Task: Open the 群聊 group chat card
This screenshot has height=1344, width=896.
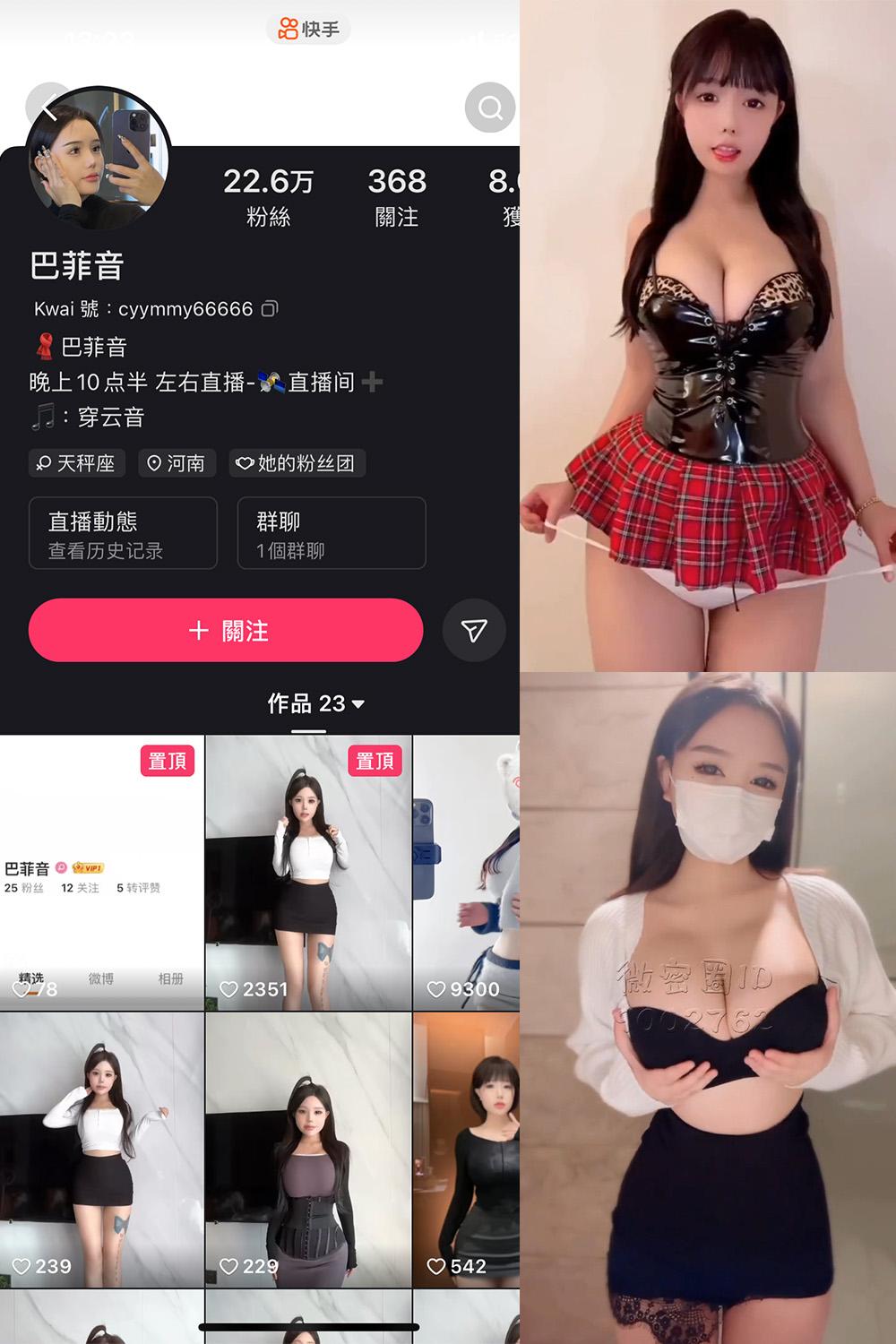Action: (x=331, y=533)
